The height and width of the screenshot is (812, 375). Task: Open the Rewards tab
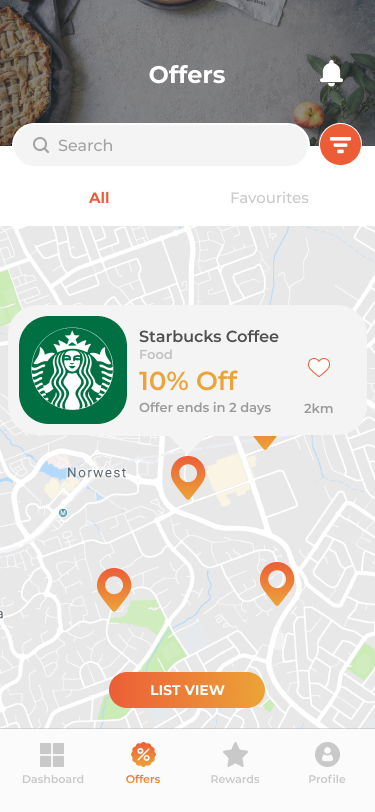coord(235,763)
